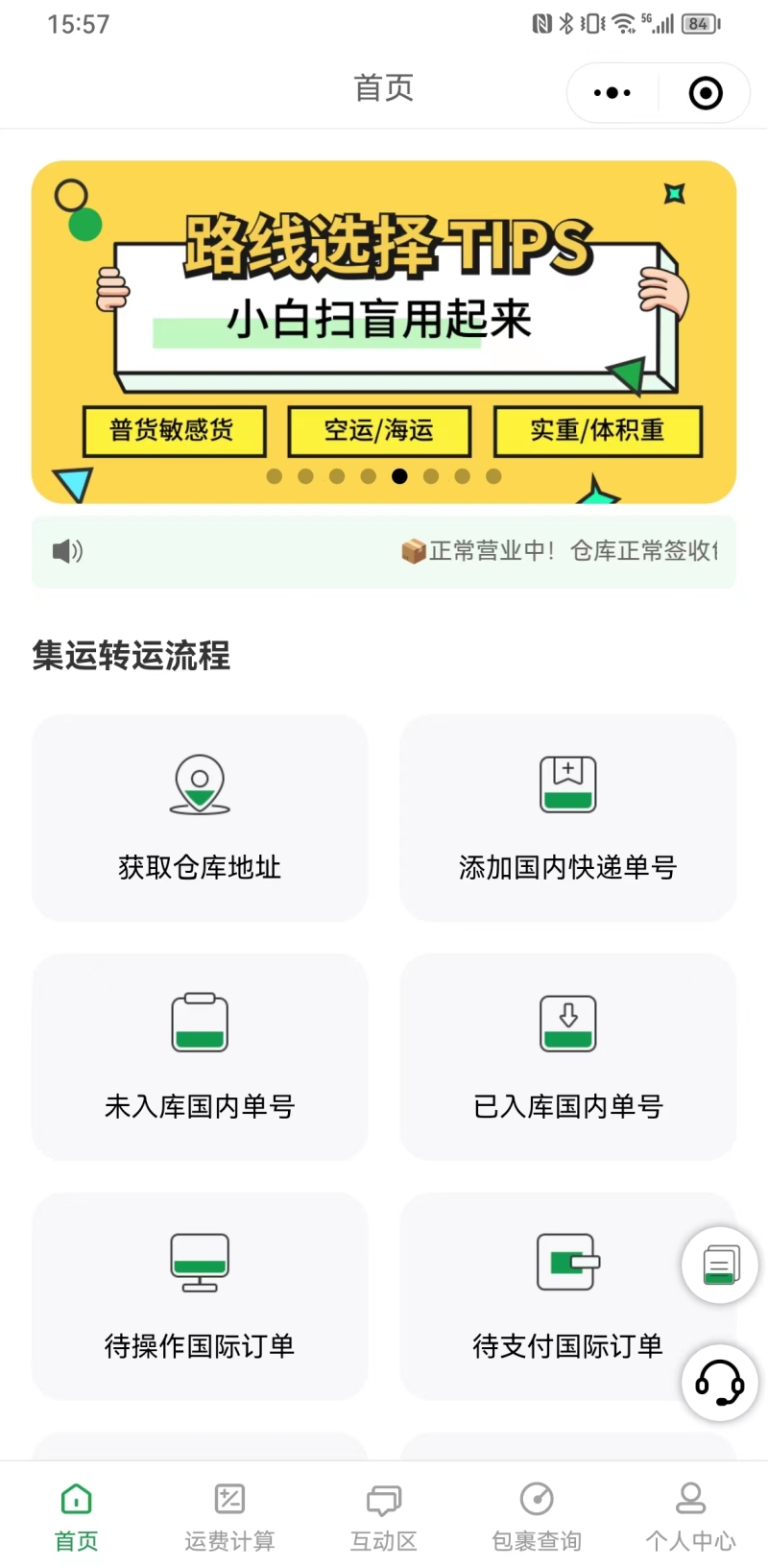View 已入库国内单号 list
This screenshot has height=1568, width=768.
coord(567,1056)
